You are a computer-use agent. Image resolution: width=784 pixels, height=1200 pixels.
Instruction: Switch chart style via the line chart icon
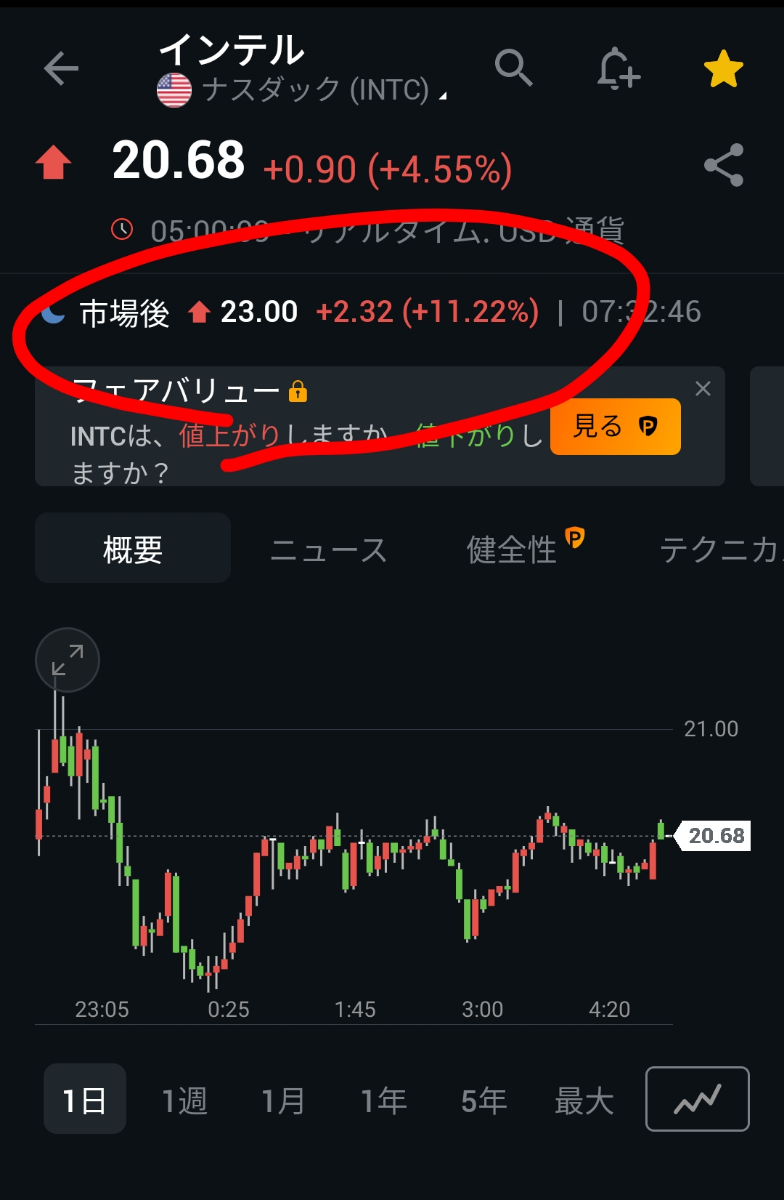[x=697, y=1098]
